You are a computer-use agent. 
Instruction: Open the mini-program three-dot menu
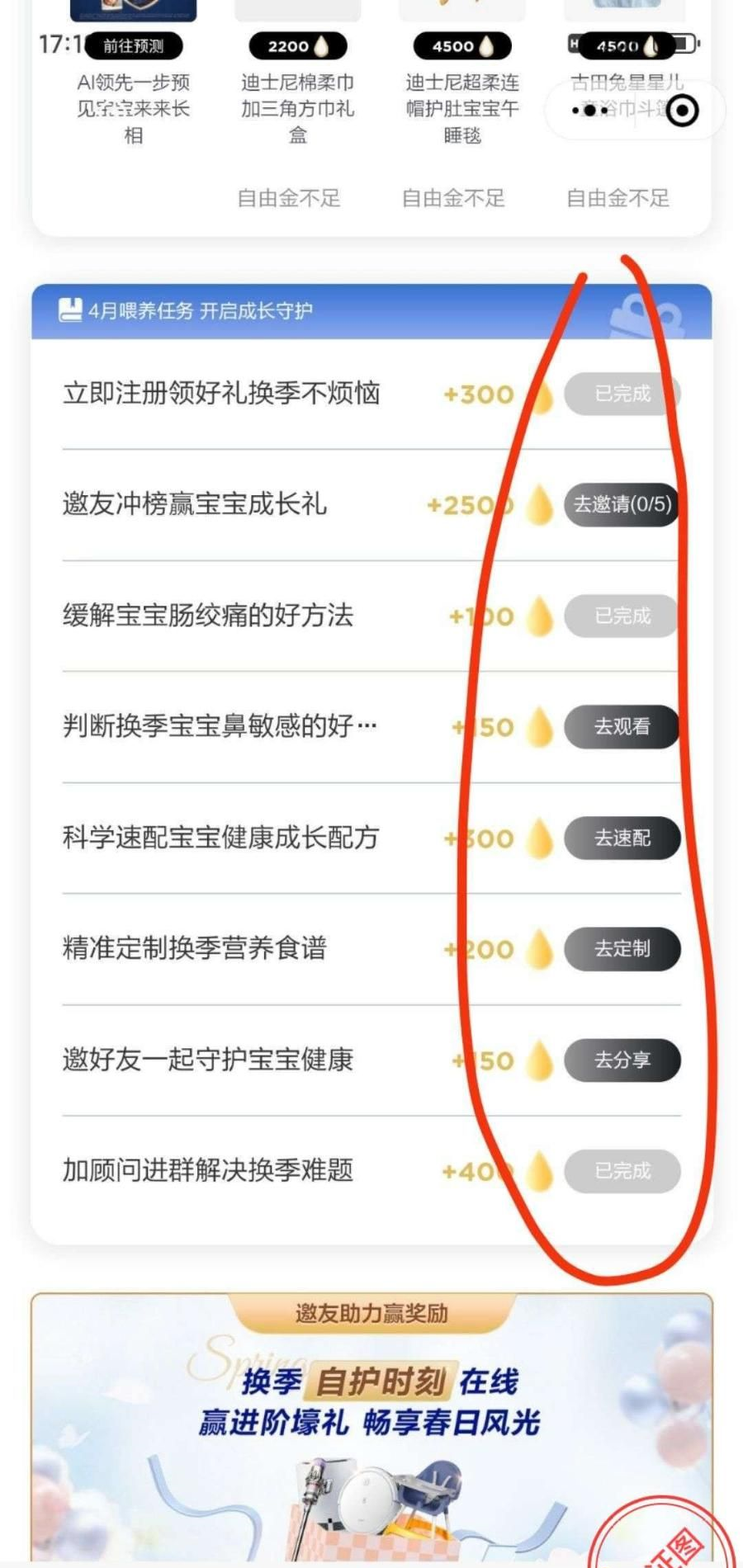click(591, 110)
